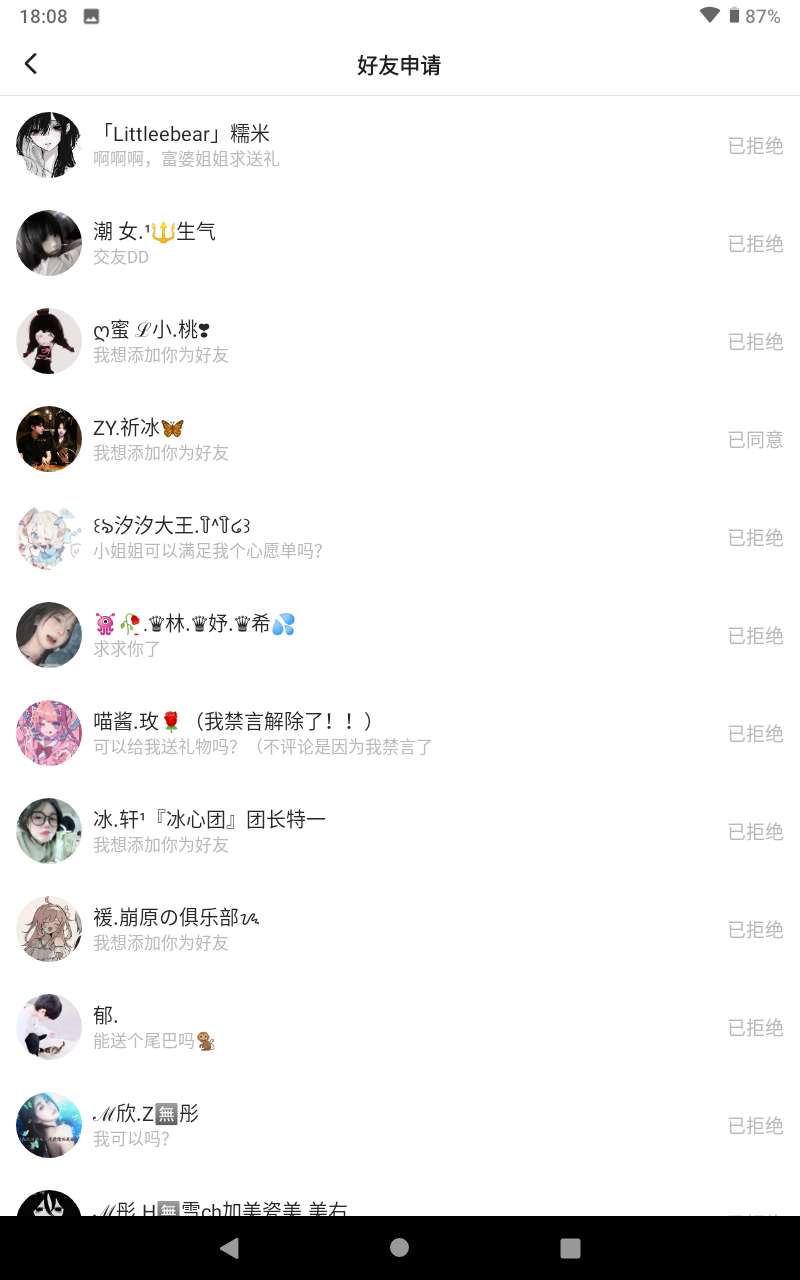Viewport: 800px width, 1280px height.
Task: Open the friend request from 郁.
Action: pyautogui.click(x=400, y=1027)
